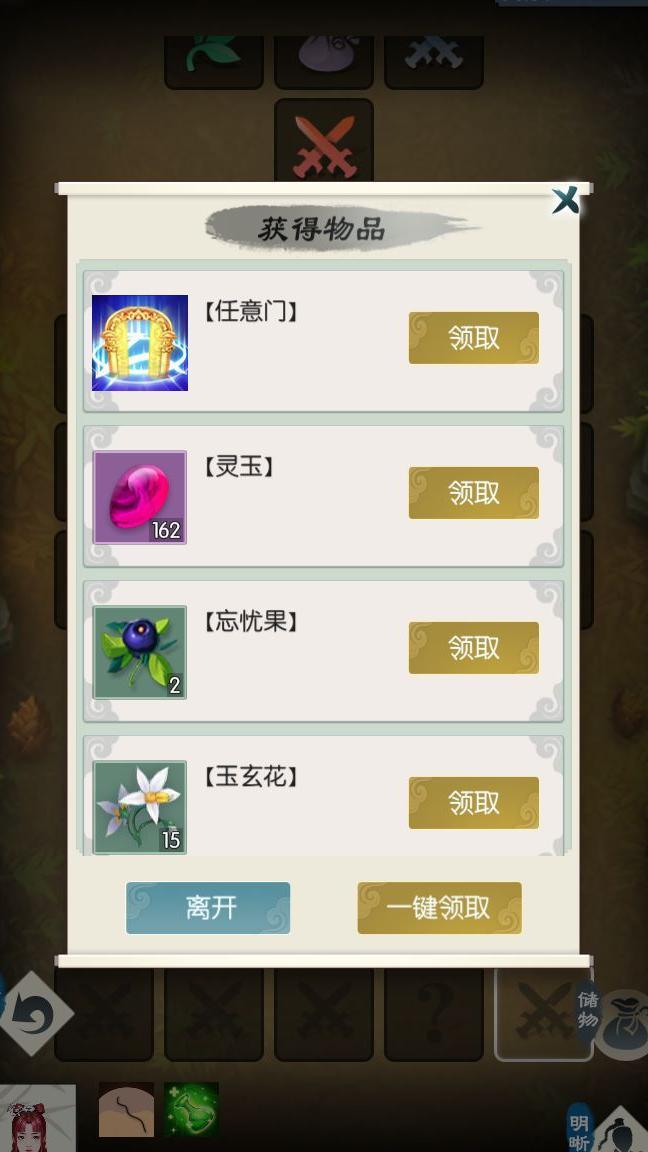Claim the 任意门 item

[x=473, y=338]
